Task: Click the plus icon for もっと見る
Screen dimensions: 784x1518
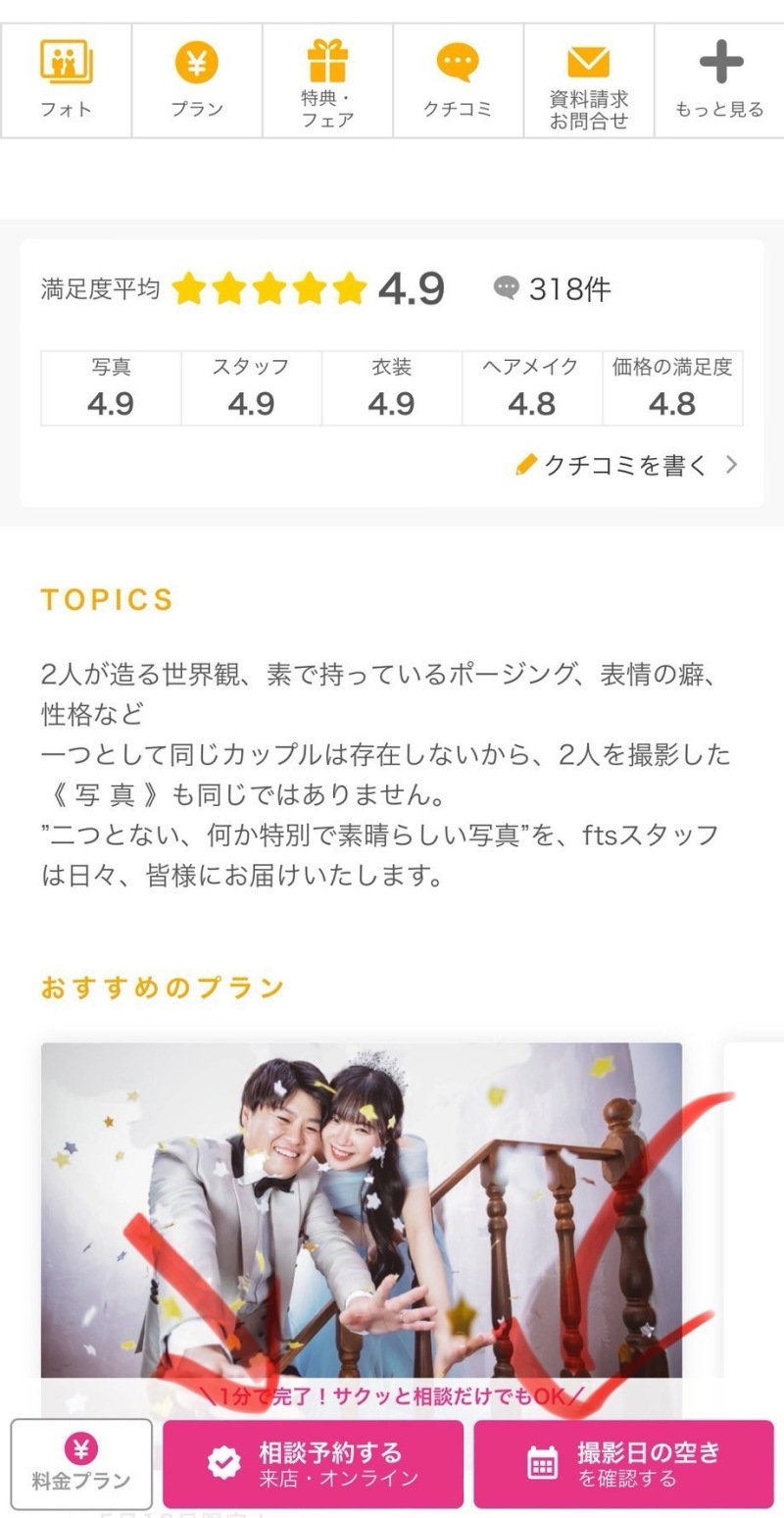Action: [719, 59]
